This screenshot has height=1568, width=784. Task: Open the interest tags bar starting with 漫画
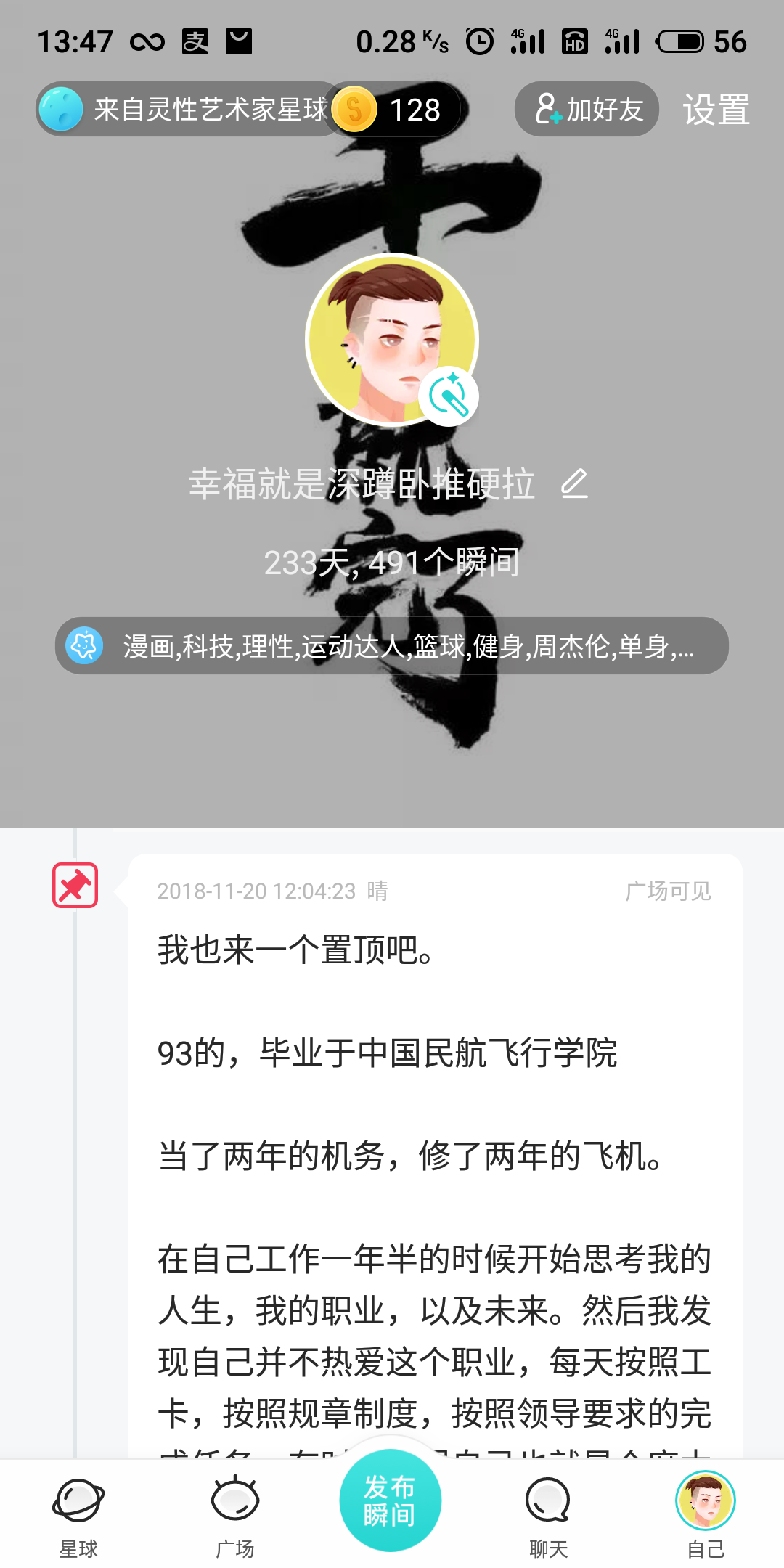392,645
